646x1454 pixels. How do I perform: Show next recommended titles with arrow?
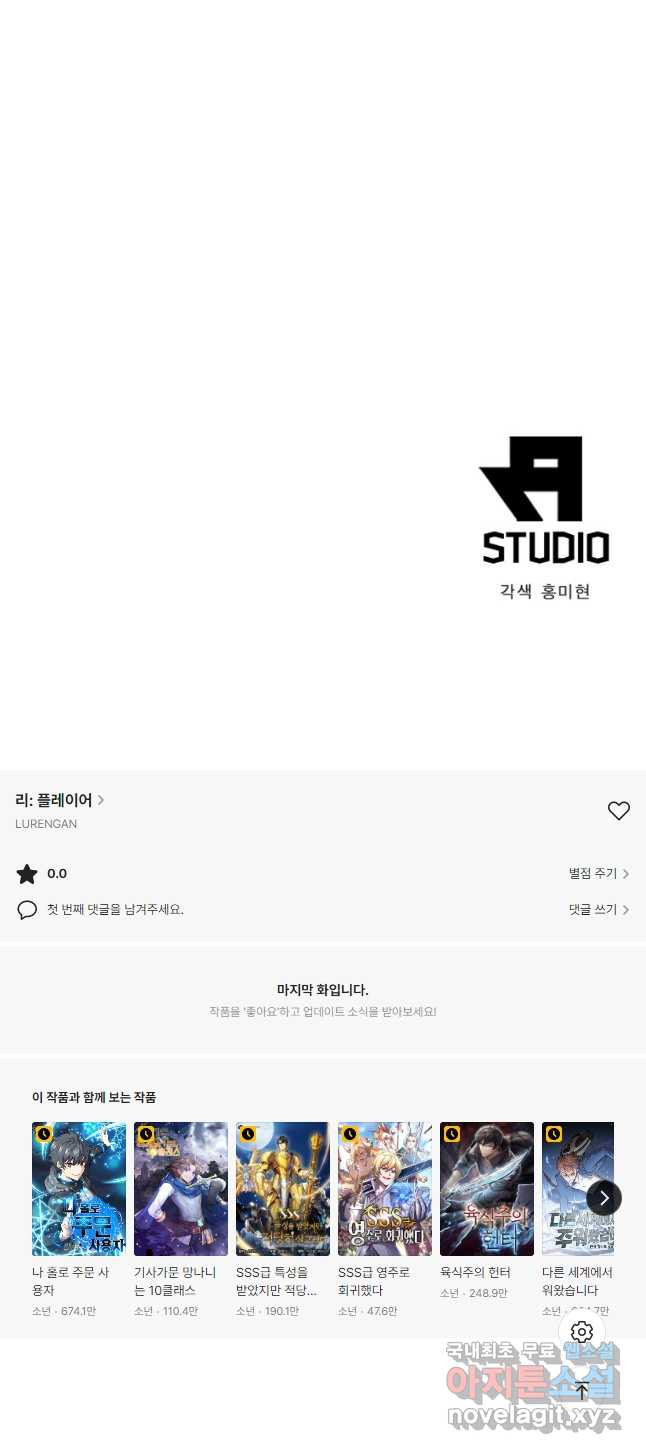pyautogui.click(x=604, y=1198)
